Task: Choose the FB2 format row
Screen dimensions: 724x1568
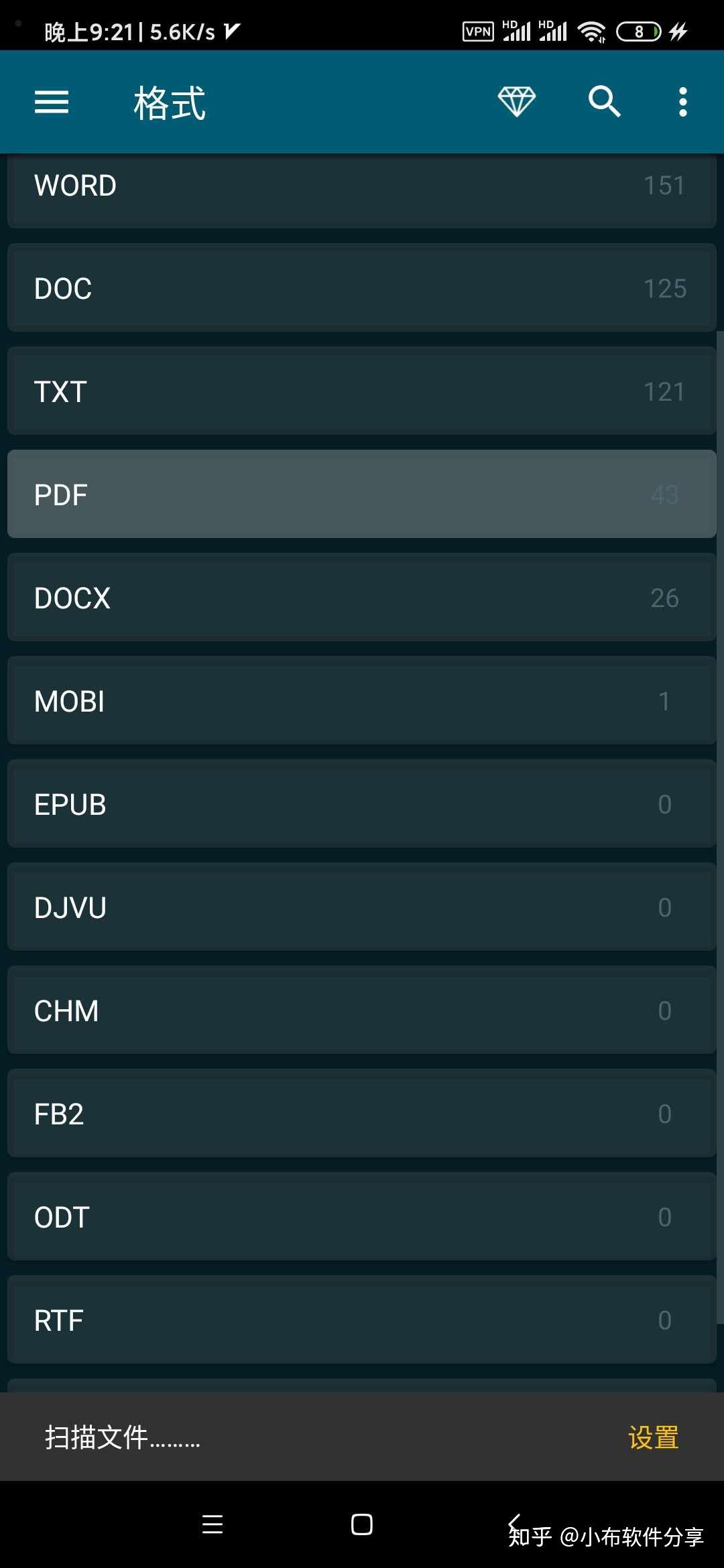Action: [362, 1114]
